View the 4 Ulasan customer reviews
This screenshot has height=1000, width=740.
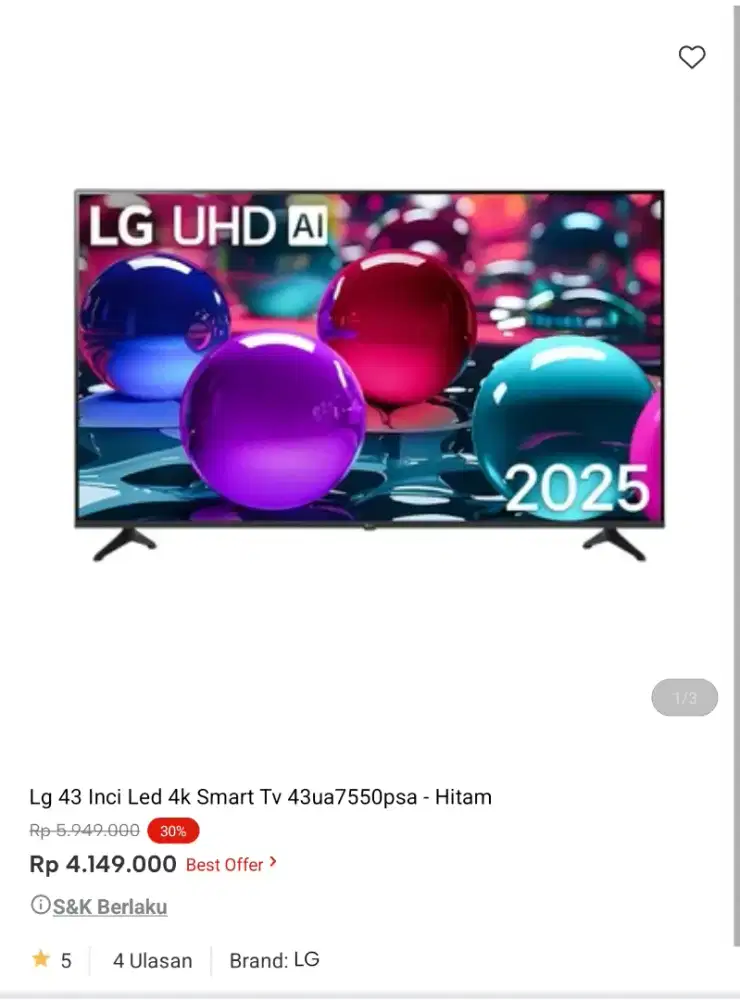pos(152,960)
